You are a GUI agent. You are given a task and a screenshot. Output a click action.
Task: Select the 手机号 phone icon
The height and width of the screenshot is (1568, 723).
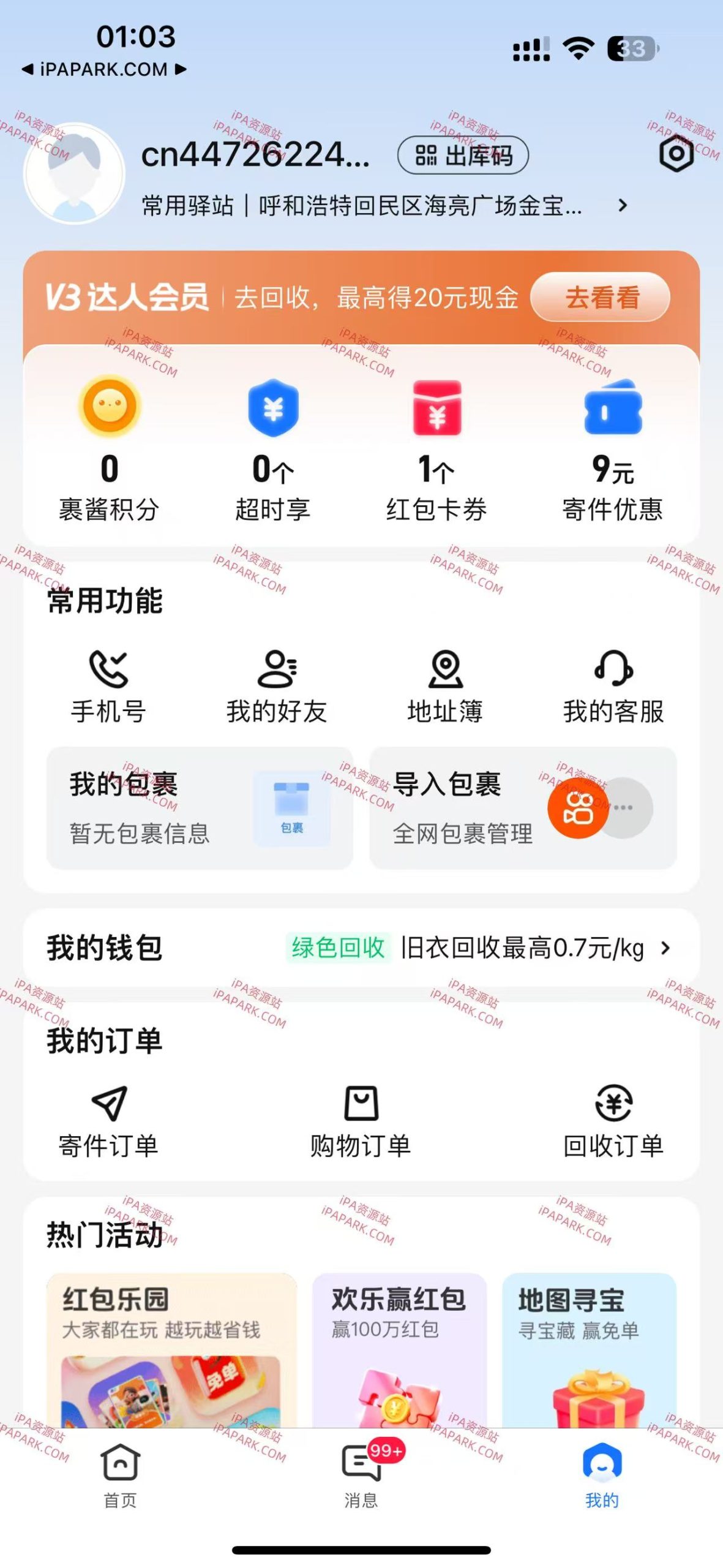[x=107, y=674]
